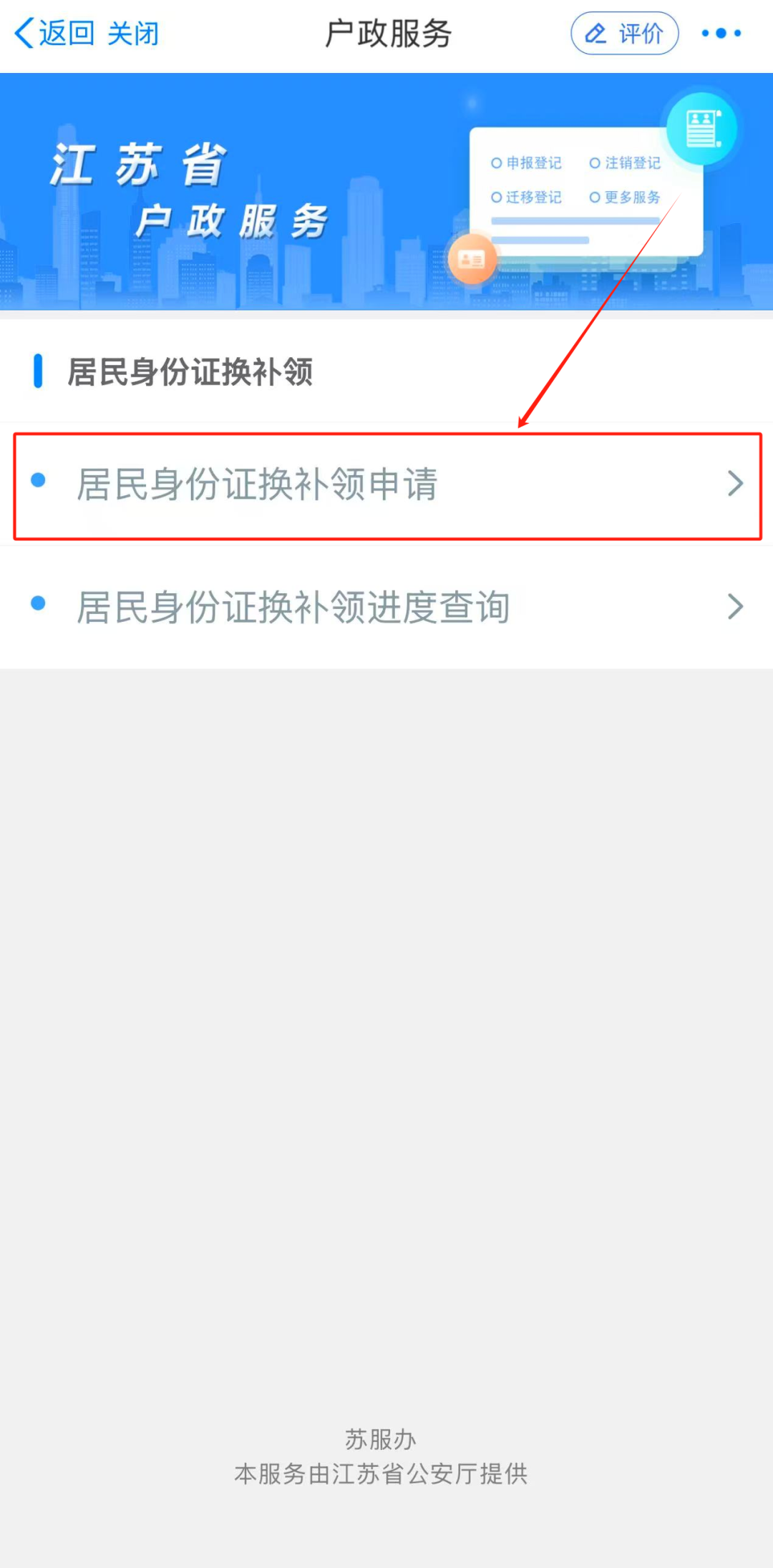Screen dimensions: 773x1568
Task: Select the 申报登记 radio circle
Action: tap(495, 162)
